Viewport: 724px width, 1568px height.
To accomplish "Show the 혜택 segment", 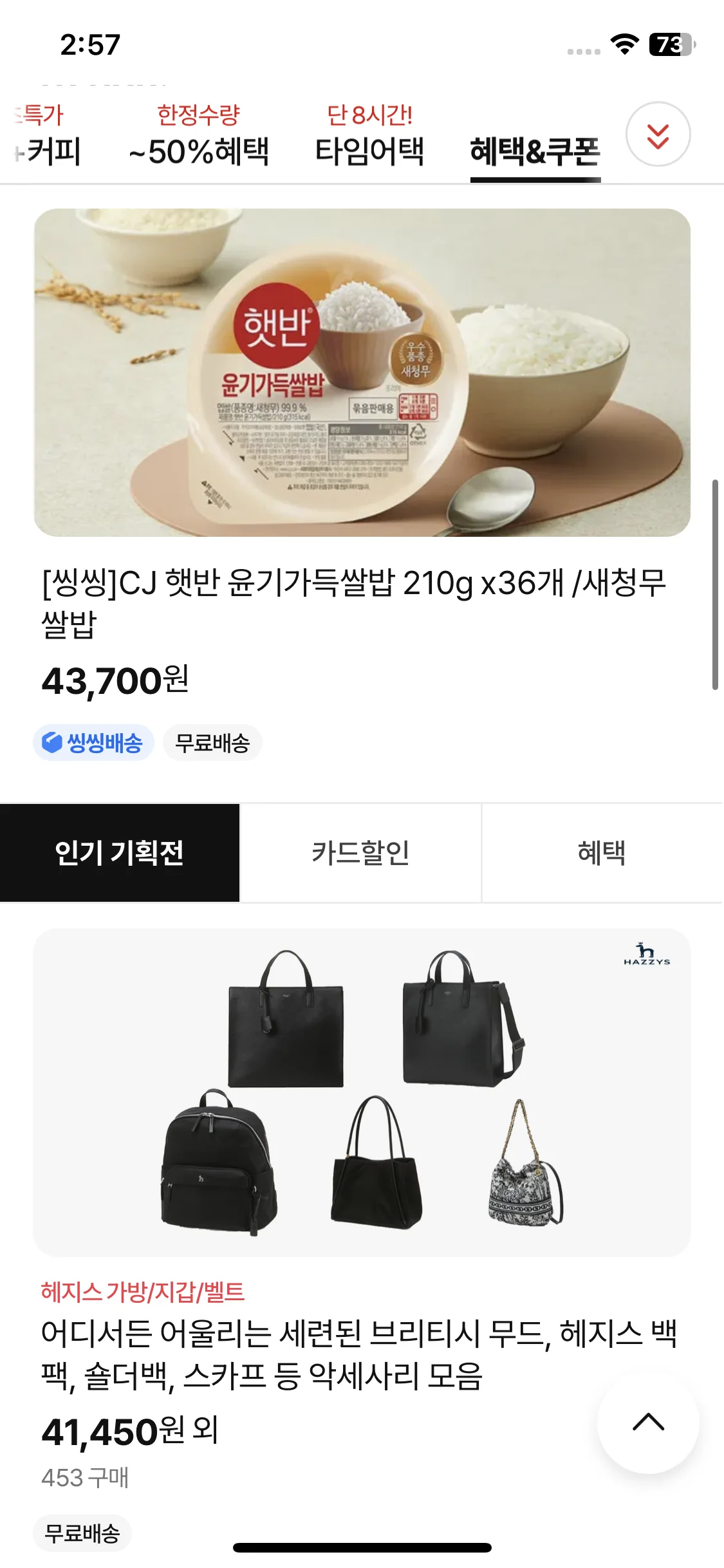I will point(602,853).
